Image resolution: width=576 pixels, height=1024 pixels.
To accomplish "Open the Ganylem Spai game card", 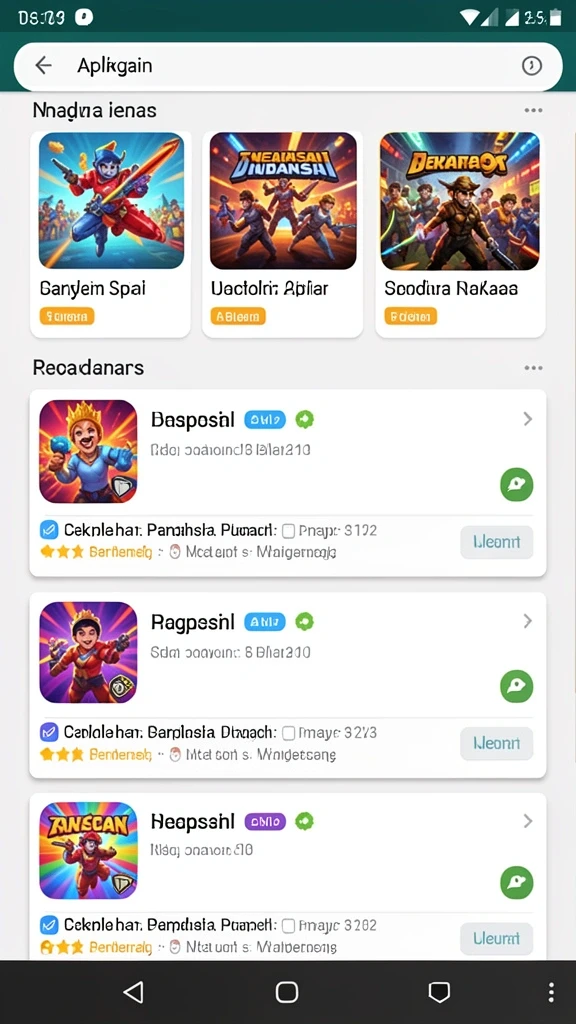I will 111,234.
